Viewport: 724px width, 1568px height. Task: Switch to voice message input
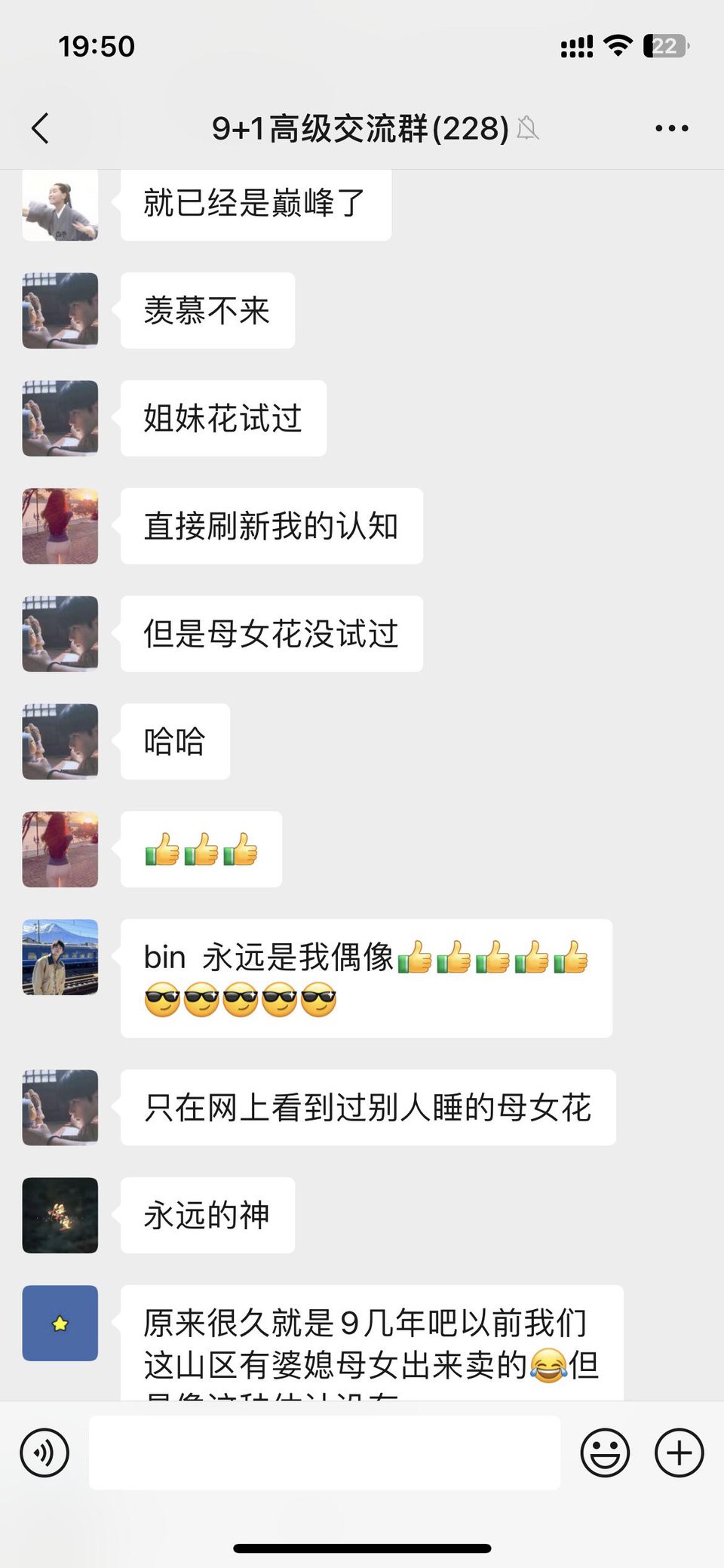[x=44, y=1453]
